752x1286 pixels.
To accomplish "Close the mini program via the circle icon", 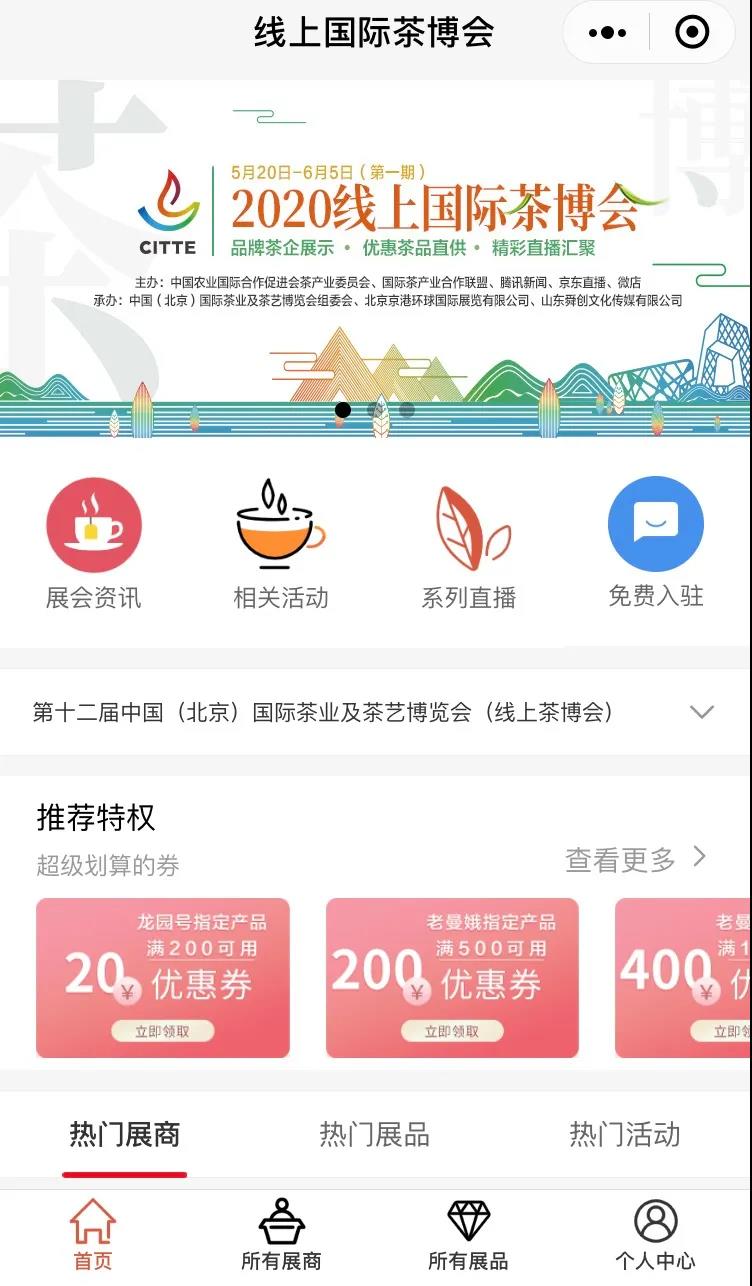I will tap(692, 33).
